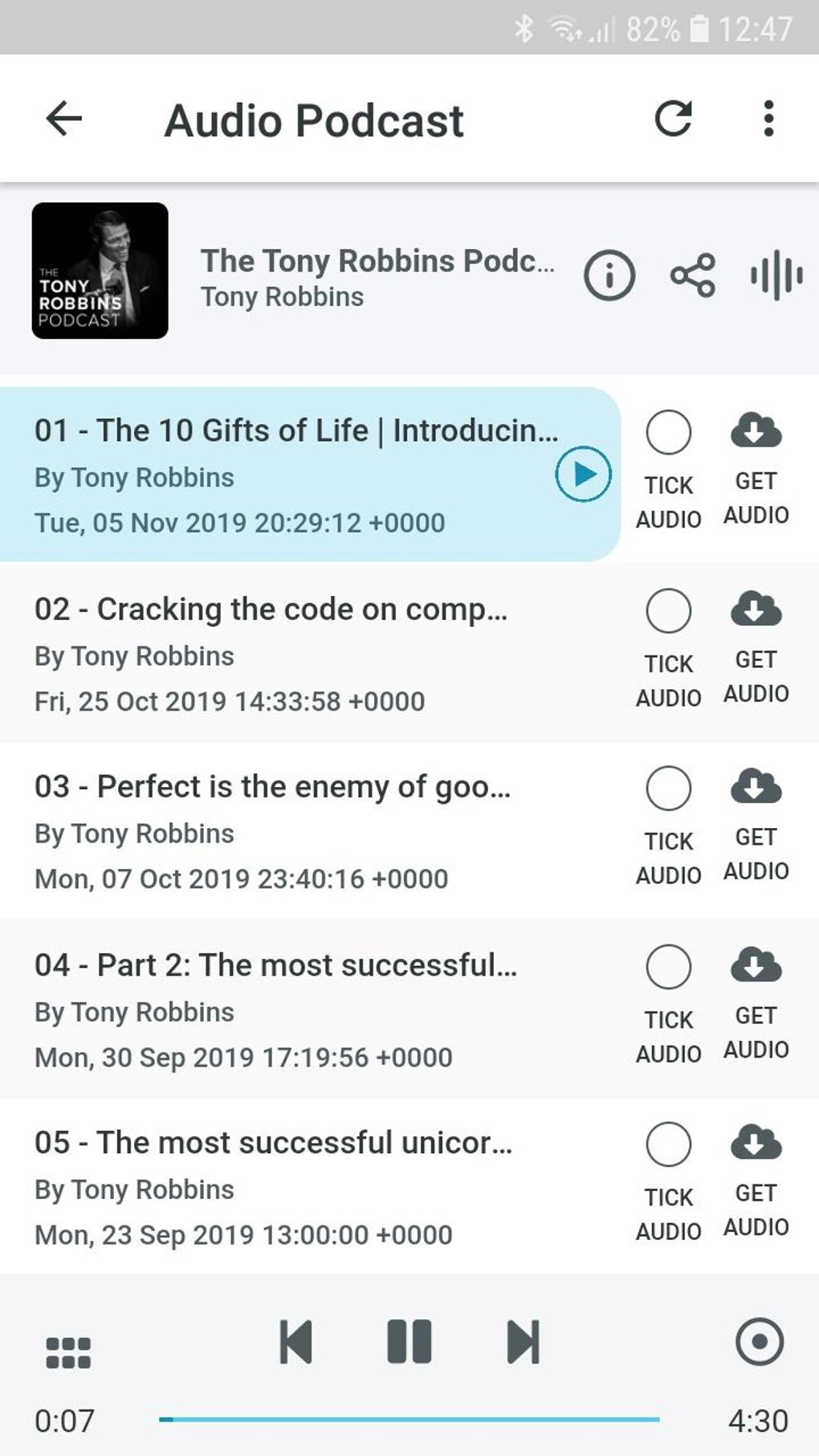Screen dimensions: 819x1456
Task: Go back using the arrow icon
Action: click(64, 120)
